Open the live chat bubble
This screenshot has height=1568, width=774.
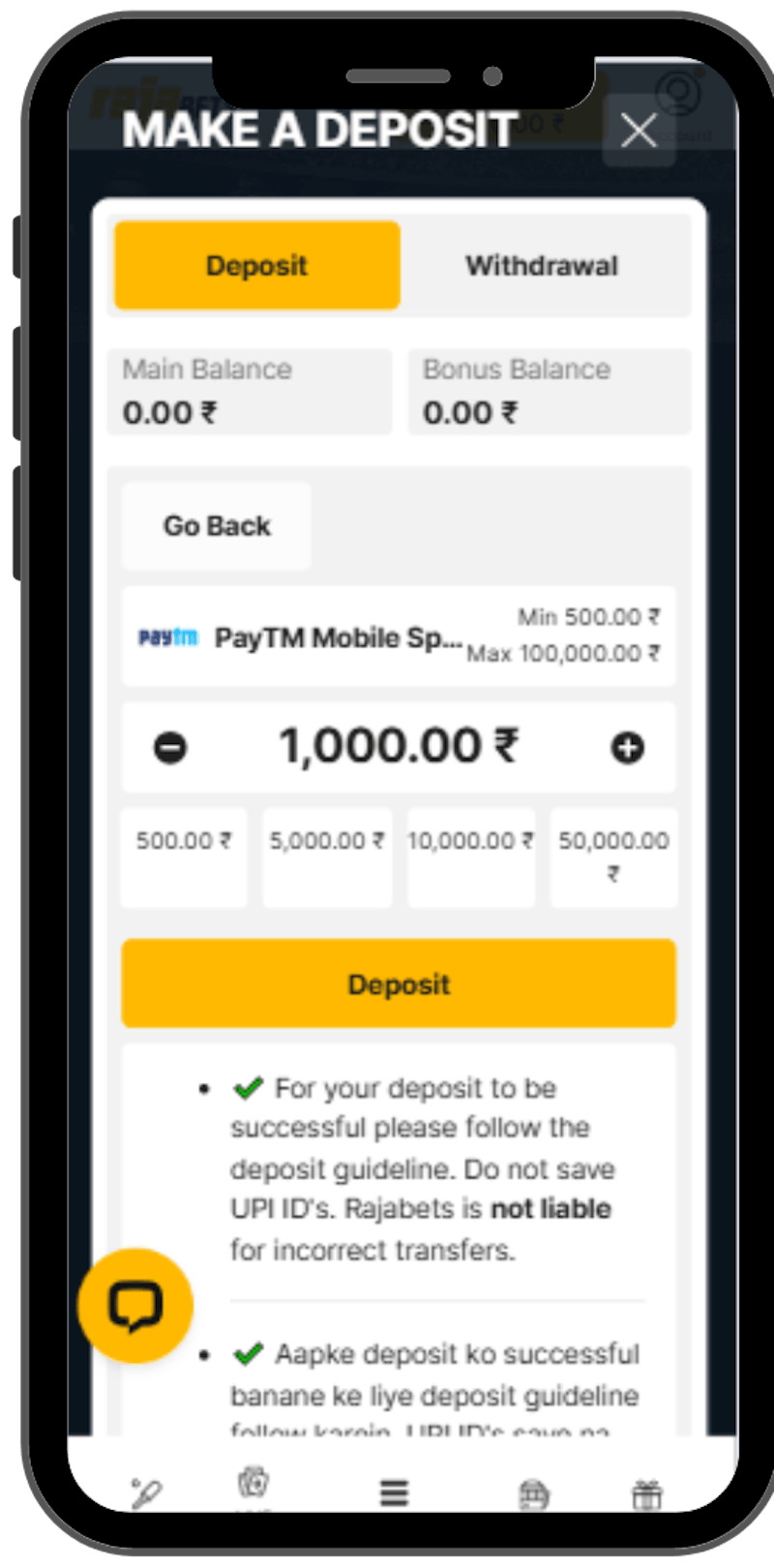pos(135,1306)
